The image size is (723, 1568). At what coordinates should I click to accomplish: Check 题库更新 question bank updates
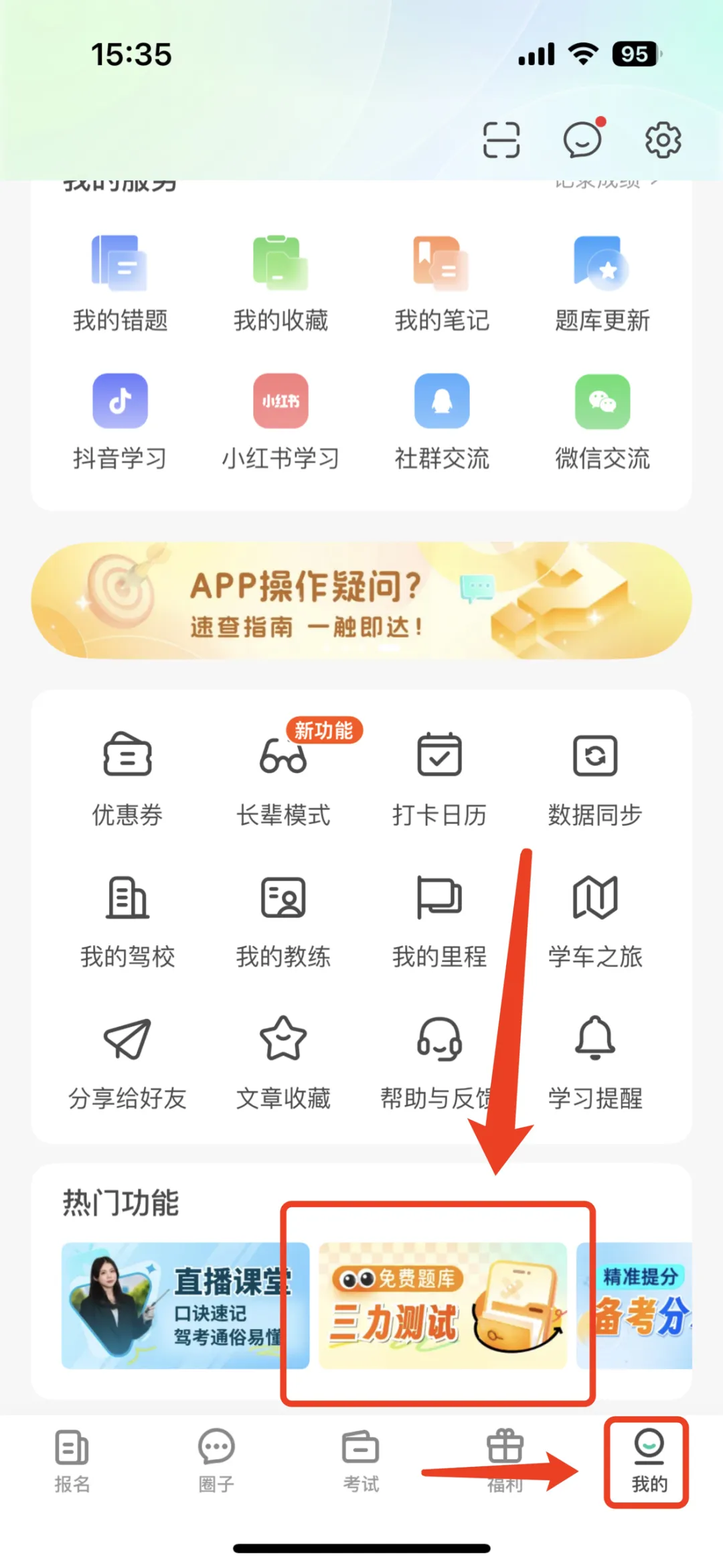tap(601, 281)
